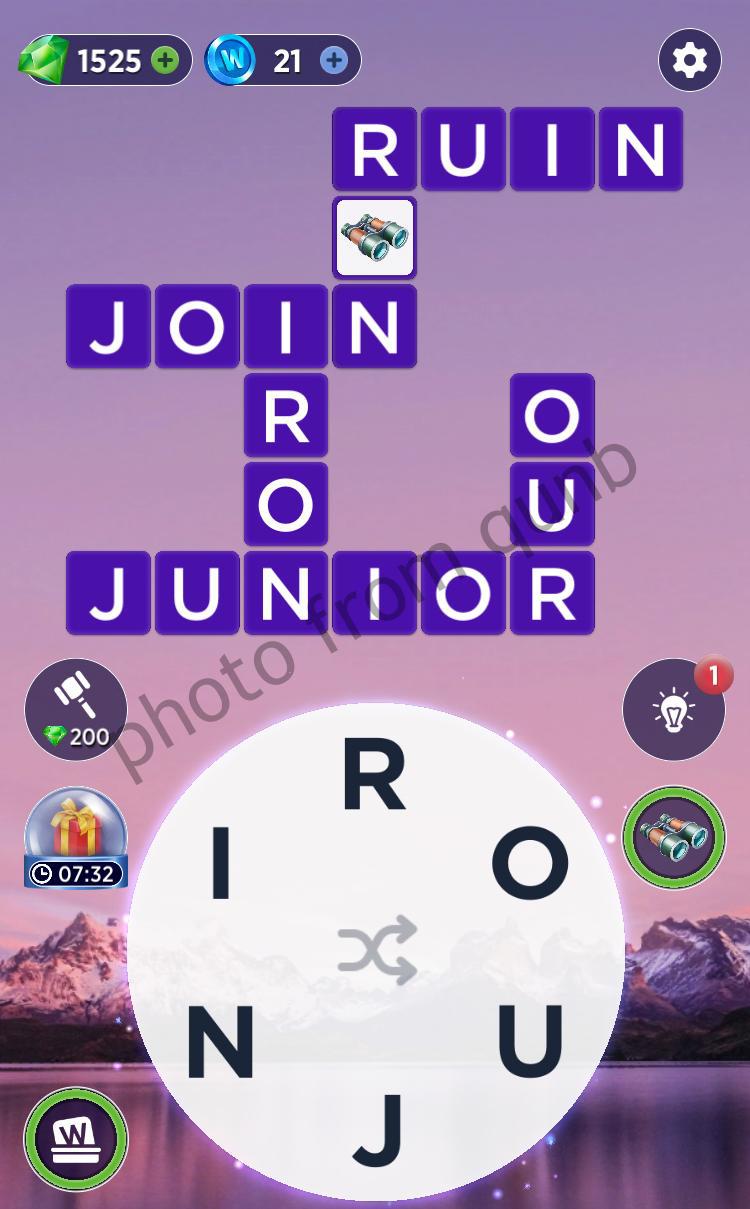Select letter R in the wheel
The image size is (750, 1209).
click(375, 778)
